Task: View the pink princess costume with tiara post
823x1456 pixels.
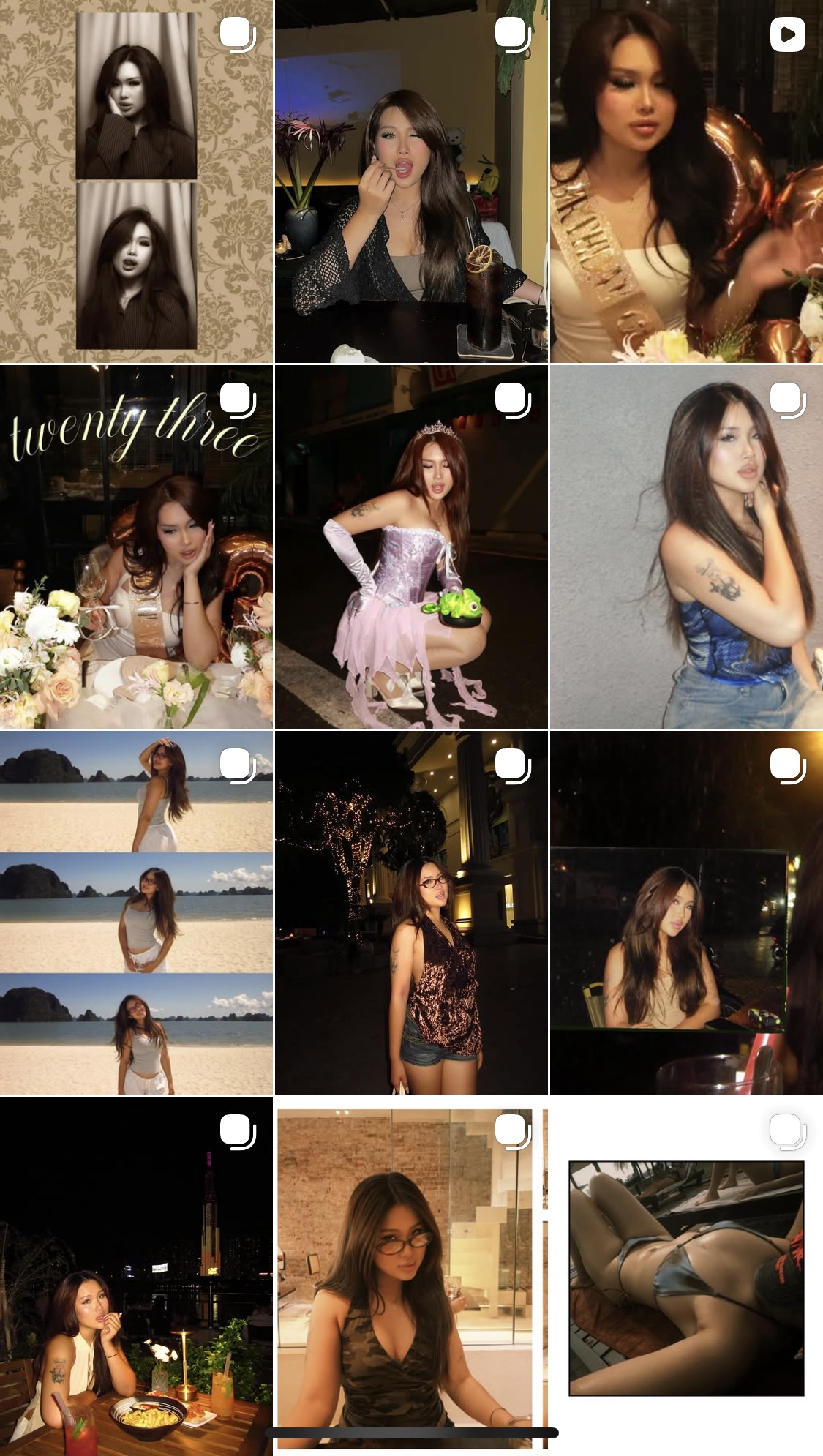Action: coord(411,547)
